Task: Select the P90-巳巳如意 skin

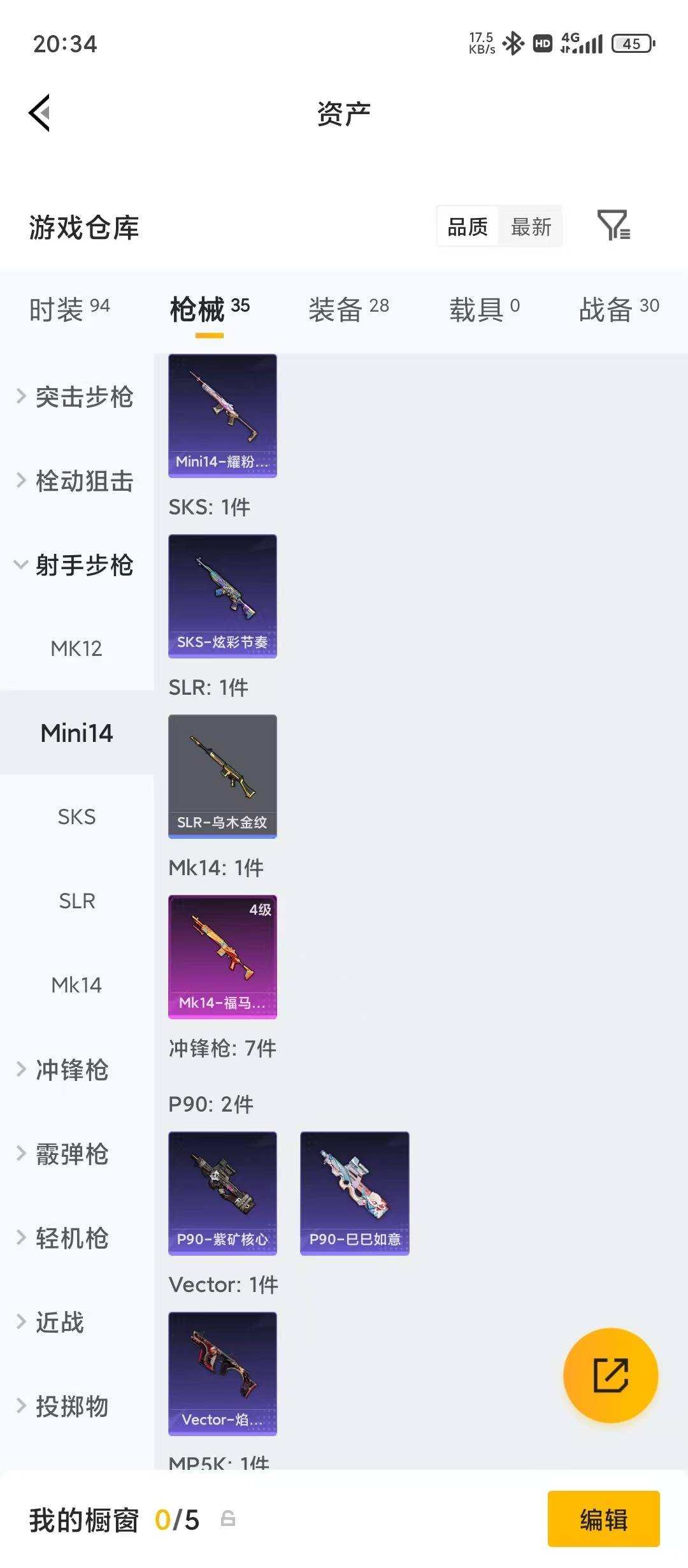Action: (354, 1192)
